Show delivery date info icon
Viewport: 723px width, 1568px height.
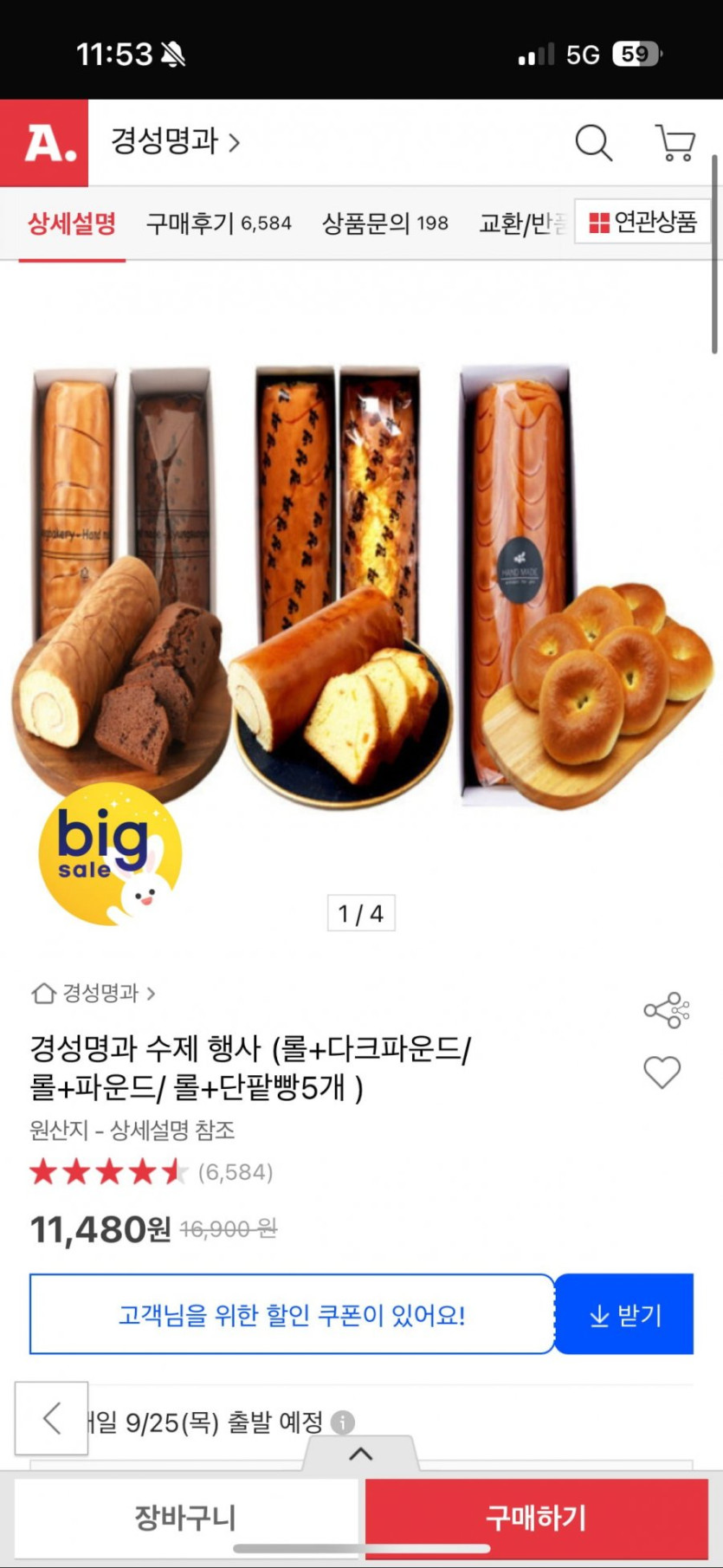[343, 1422]
